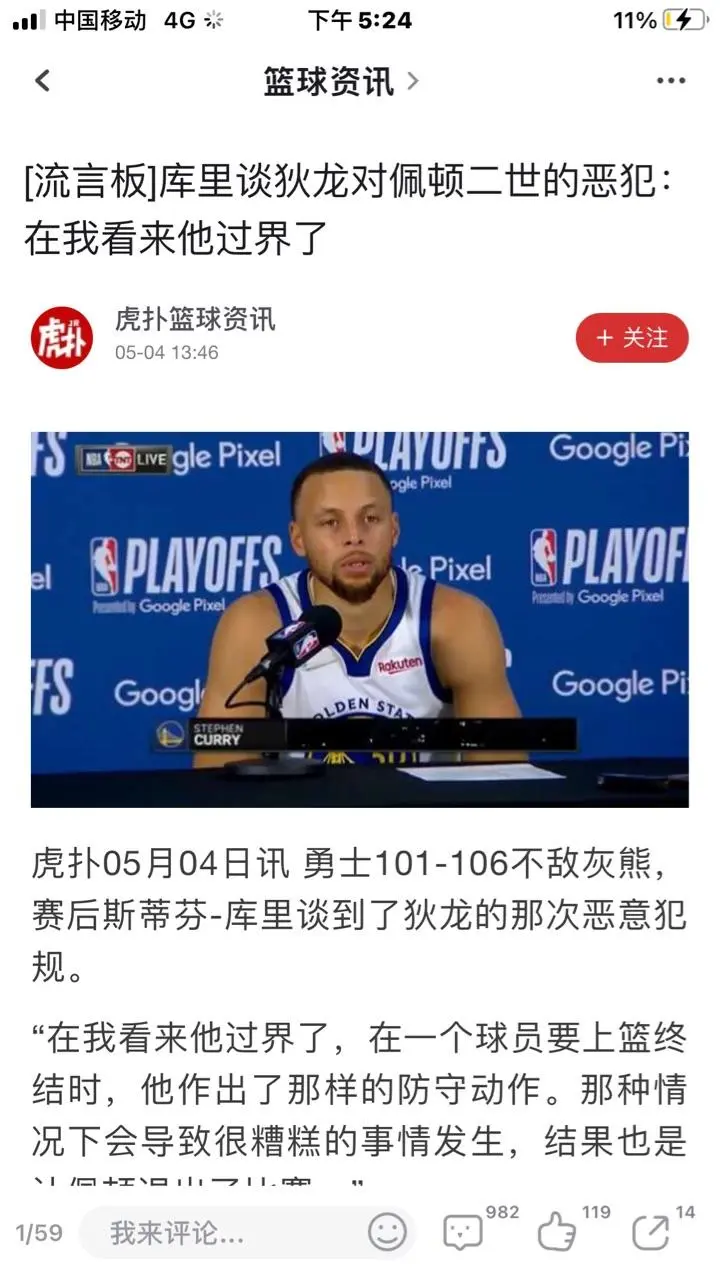Open the 篮球资讯 section header link
This screenshot has height=1280, width=720.
(341, 81)
